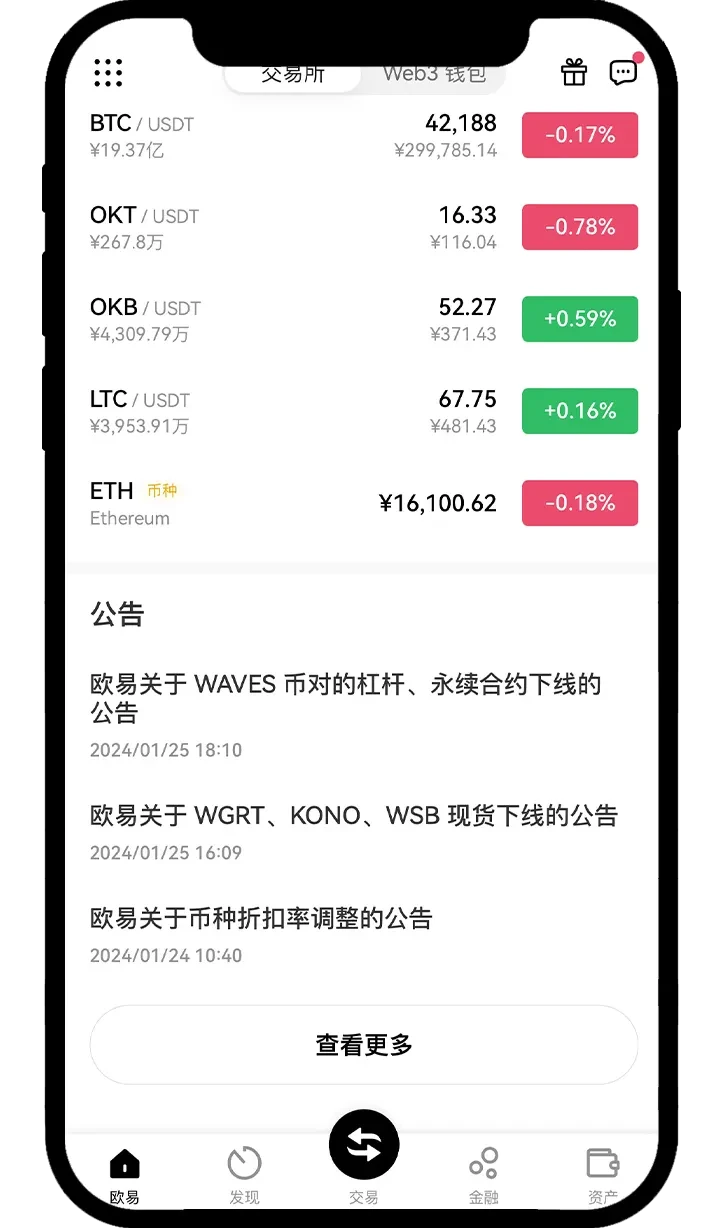Go to the 欧易 home tab
Viewport: 723px width, 1228px height.
click(x=125, y=1175)
